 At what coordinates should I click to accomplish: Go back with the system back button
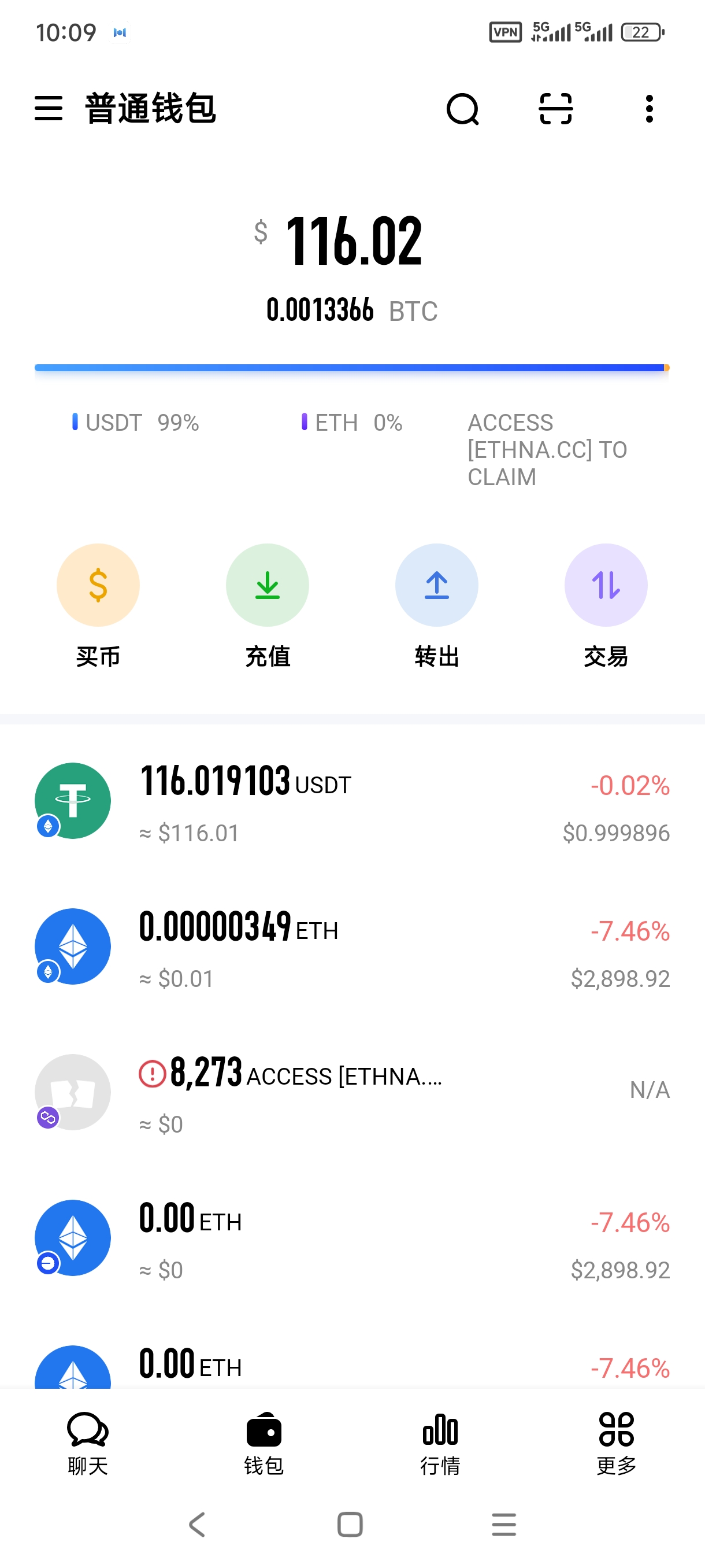[197, 1525]
